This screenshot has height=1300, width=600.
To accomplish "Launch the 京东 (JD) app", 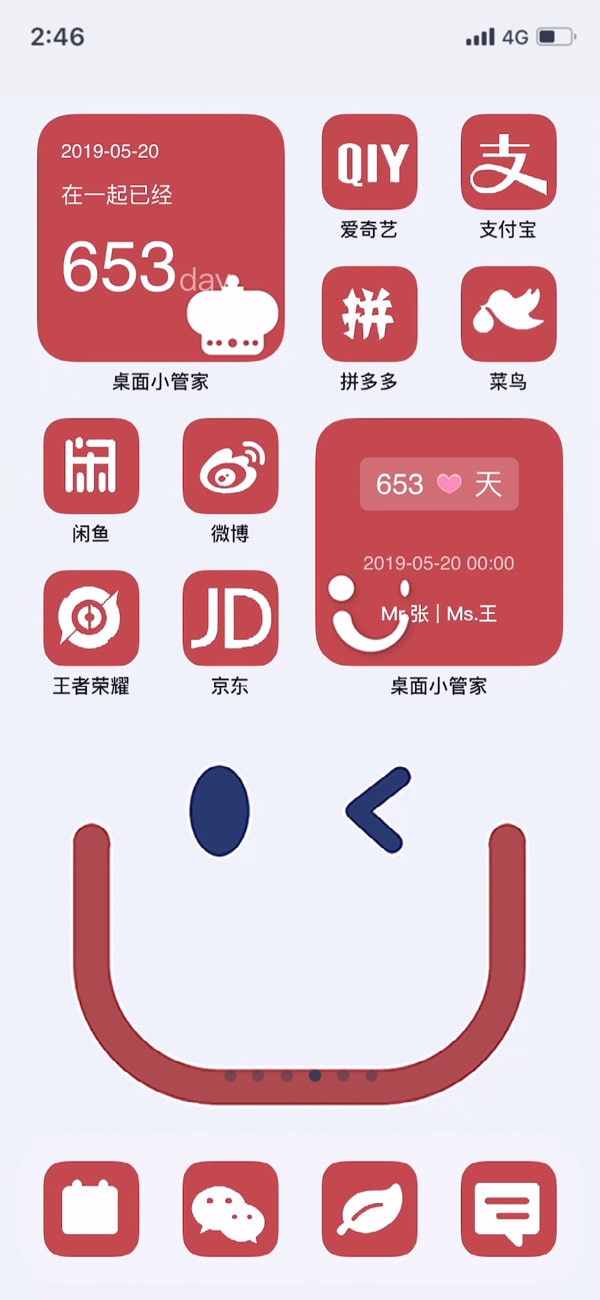I will point(230,618).
